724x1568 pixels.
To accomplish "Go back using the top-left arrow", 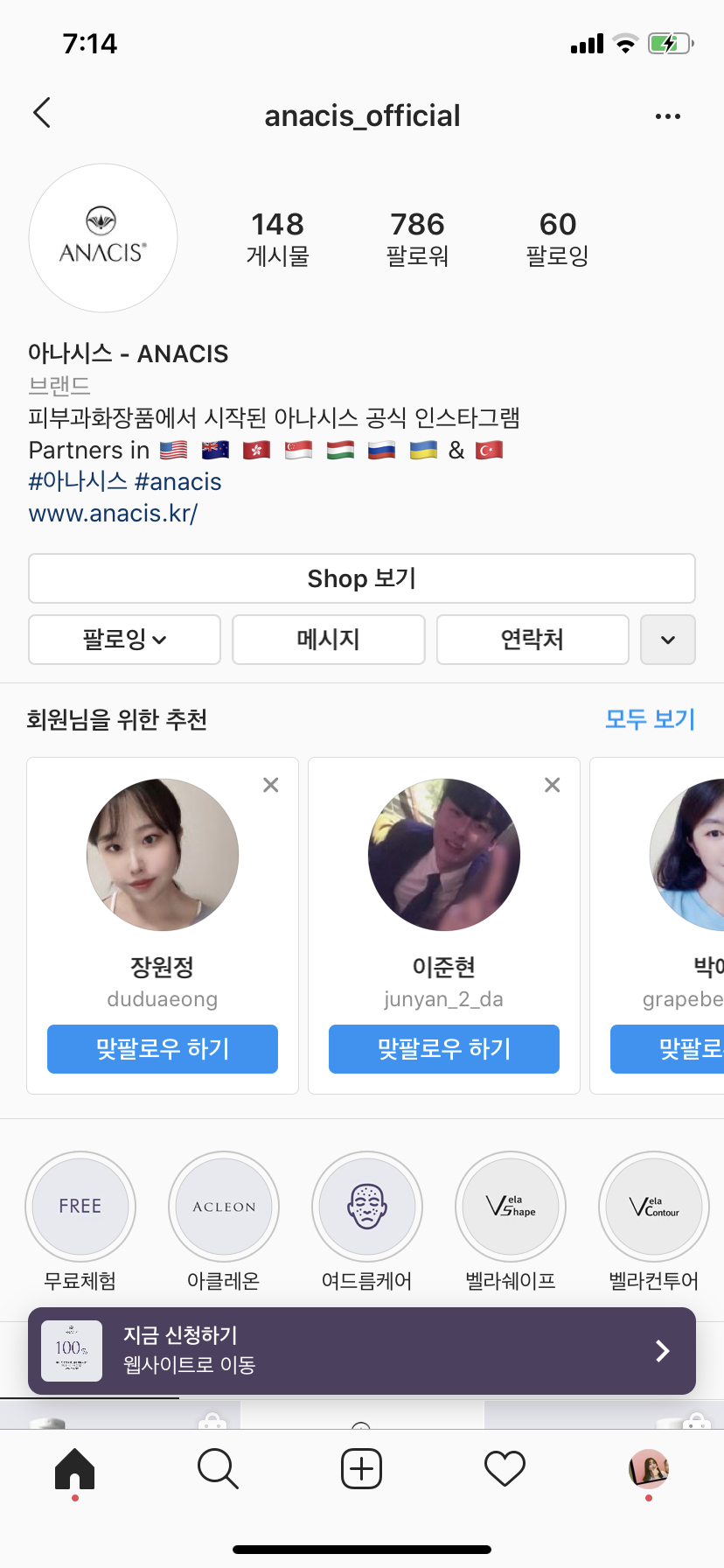I will [42, 113].
